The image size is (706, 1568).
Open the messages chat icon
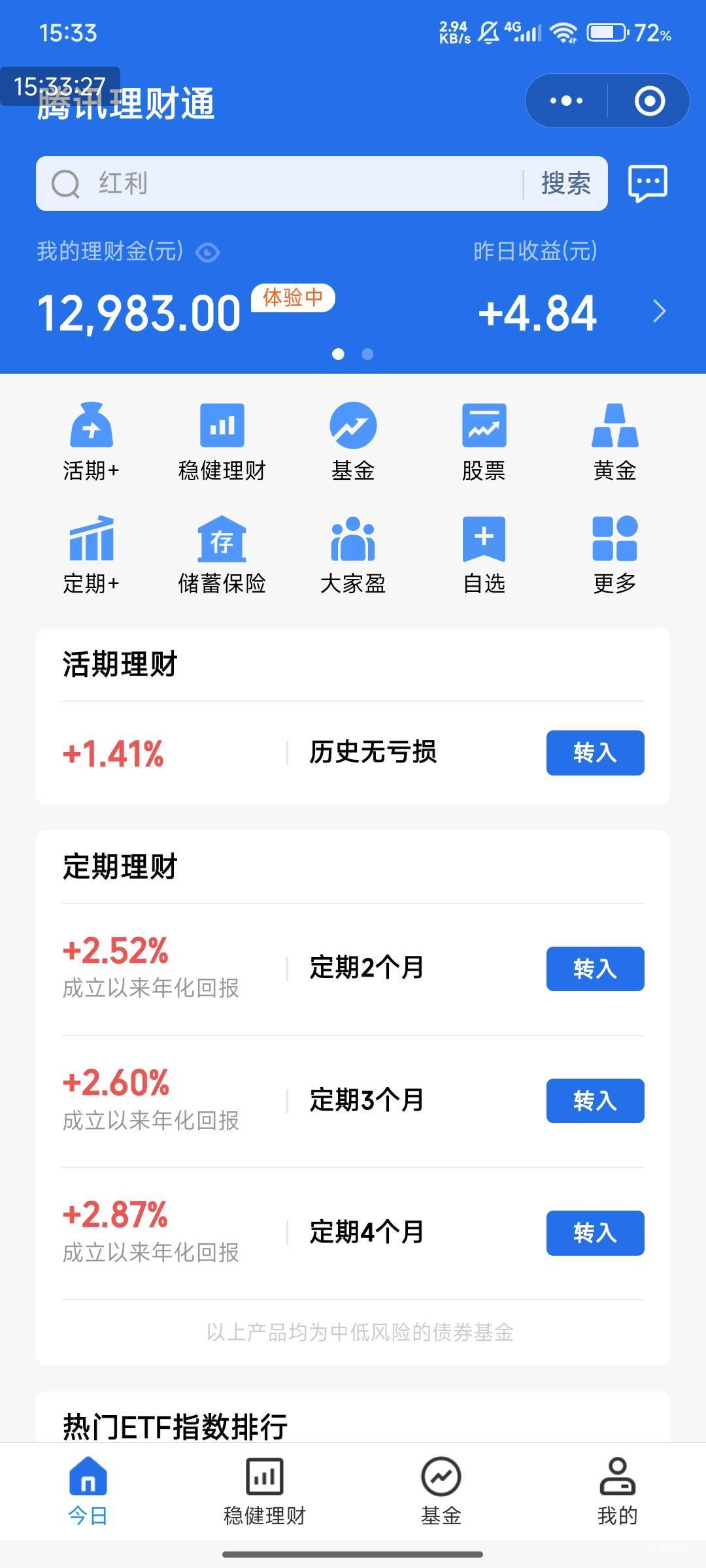(647, 183)
